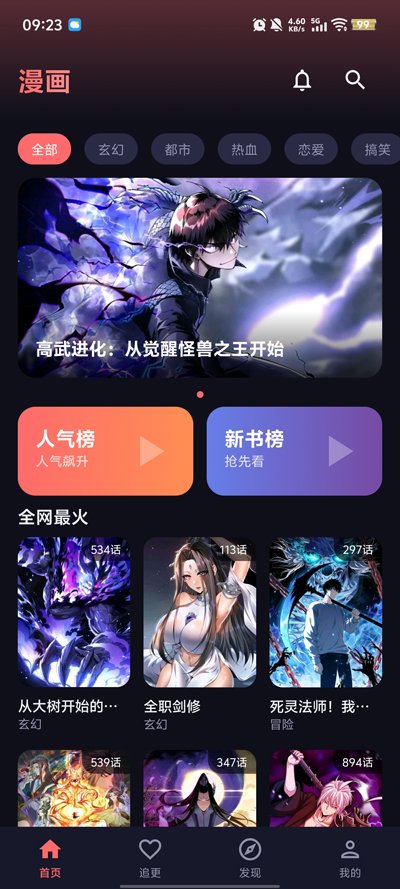Screen dimensions: 400x889
Task: Open the 高武进化 featured banner
Action: click(200, 278)
